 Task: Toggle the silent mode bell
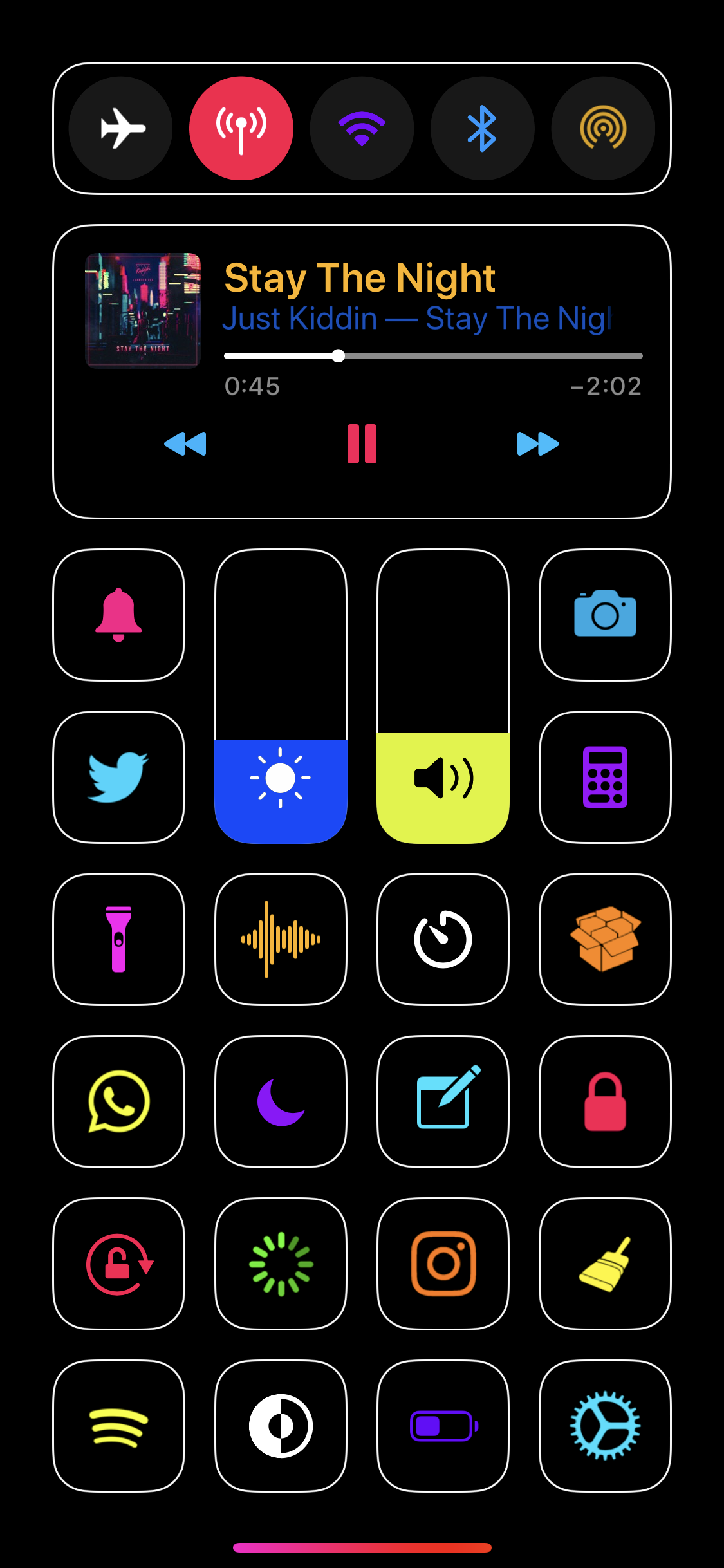tap(119, 615)
